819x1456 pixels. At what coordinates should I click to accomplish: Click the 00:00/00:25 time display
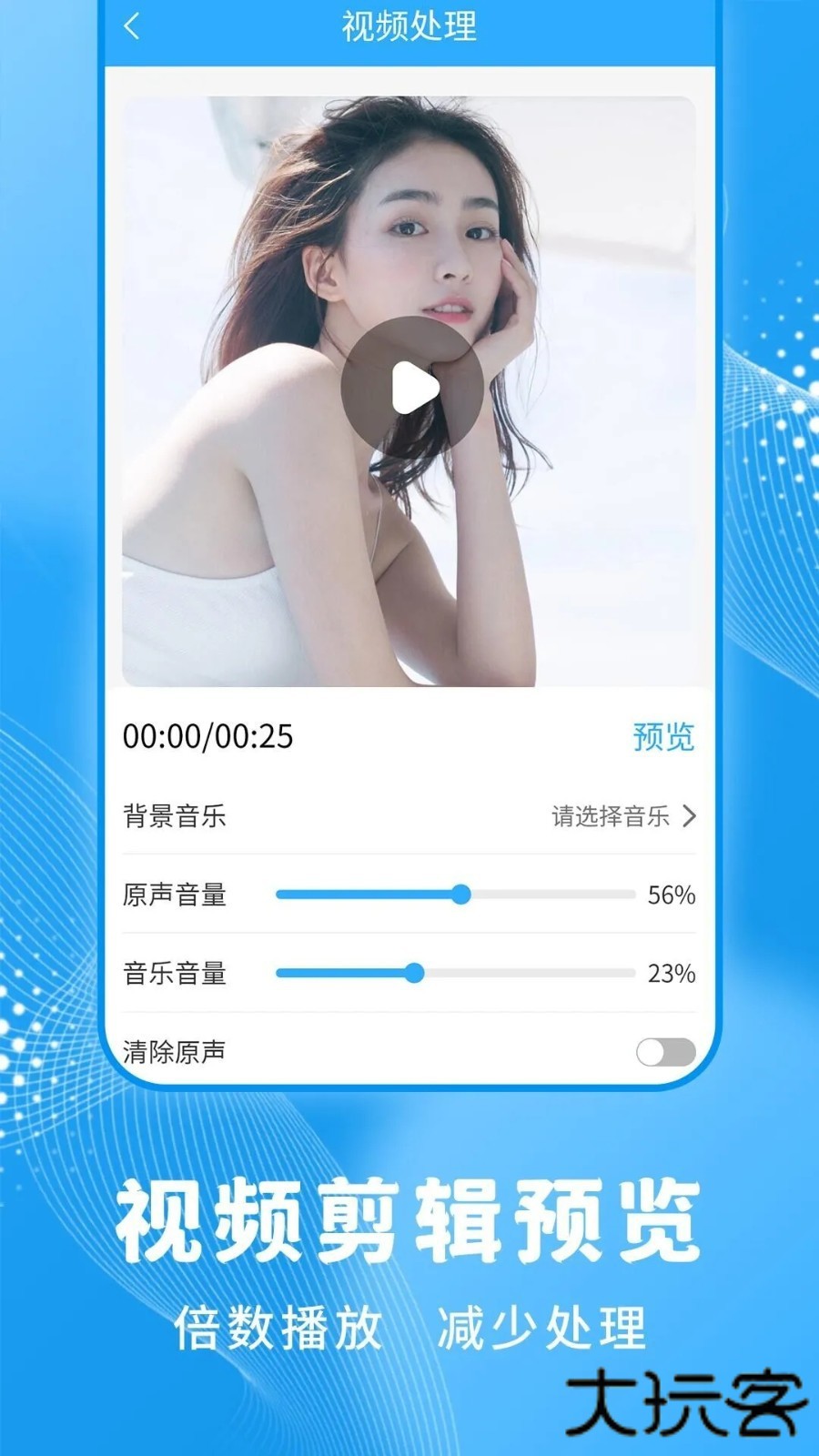pos(207,735)
